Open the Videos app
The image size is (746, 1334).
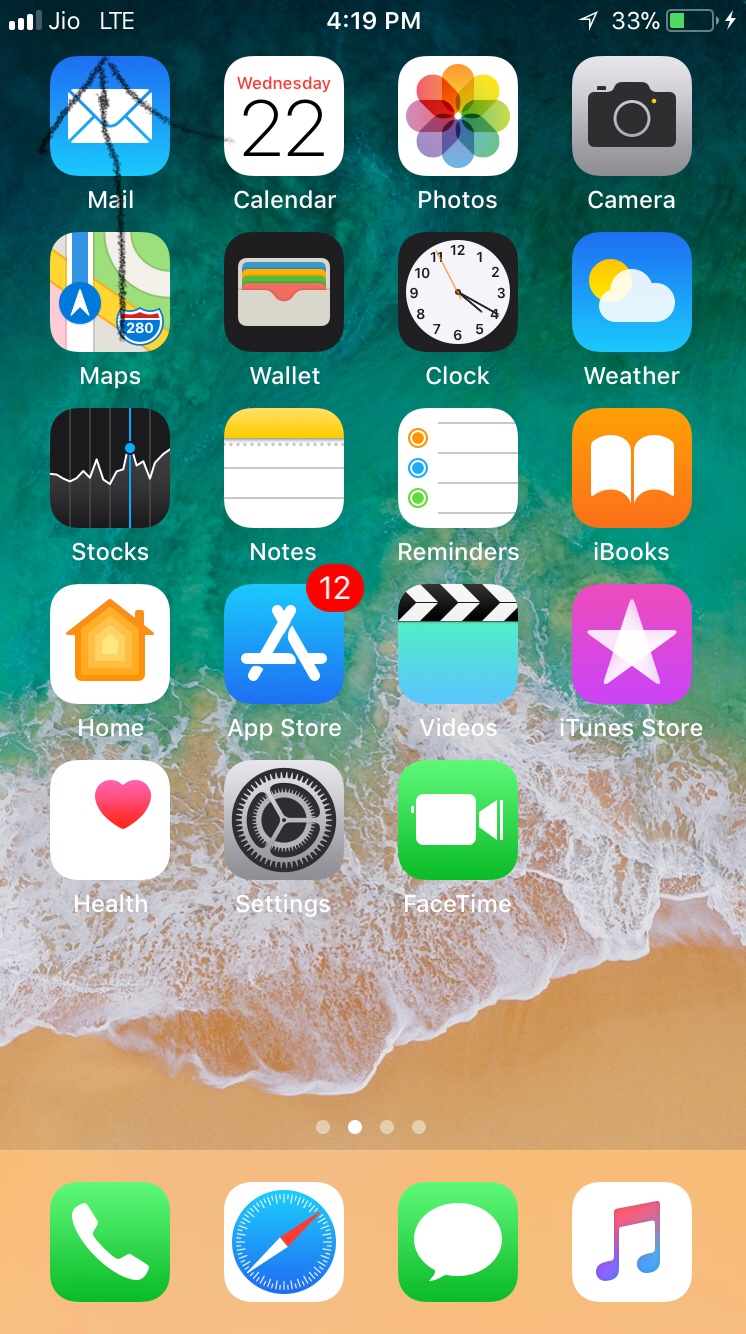pyautogui.click(x=458, y=644)
